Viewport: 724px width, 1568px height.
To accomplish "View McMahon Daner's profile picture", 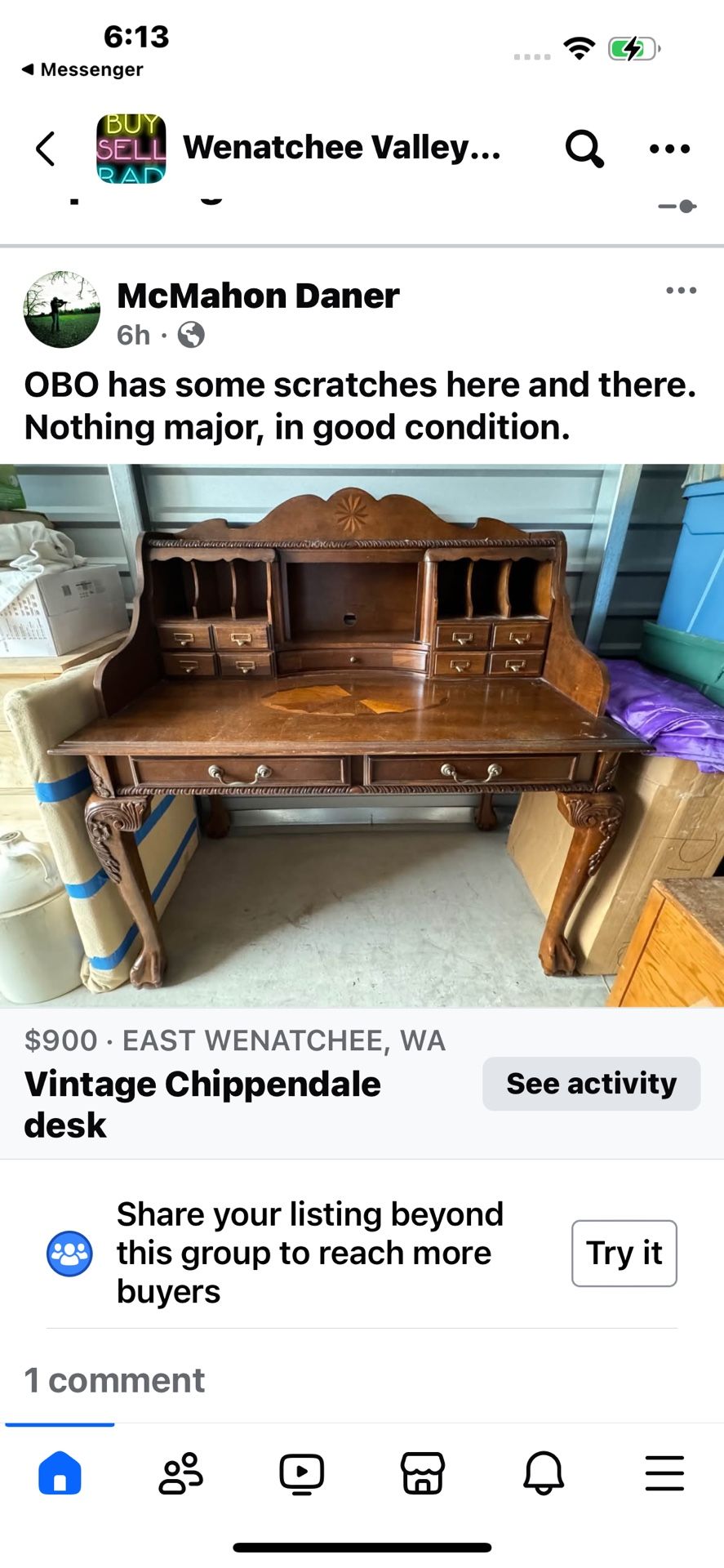I will [62, 310].
